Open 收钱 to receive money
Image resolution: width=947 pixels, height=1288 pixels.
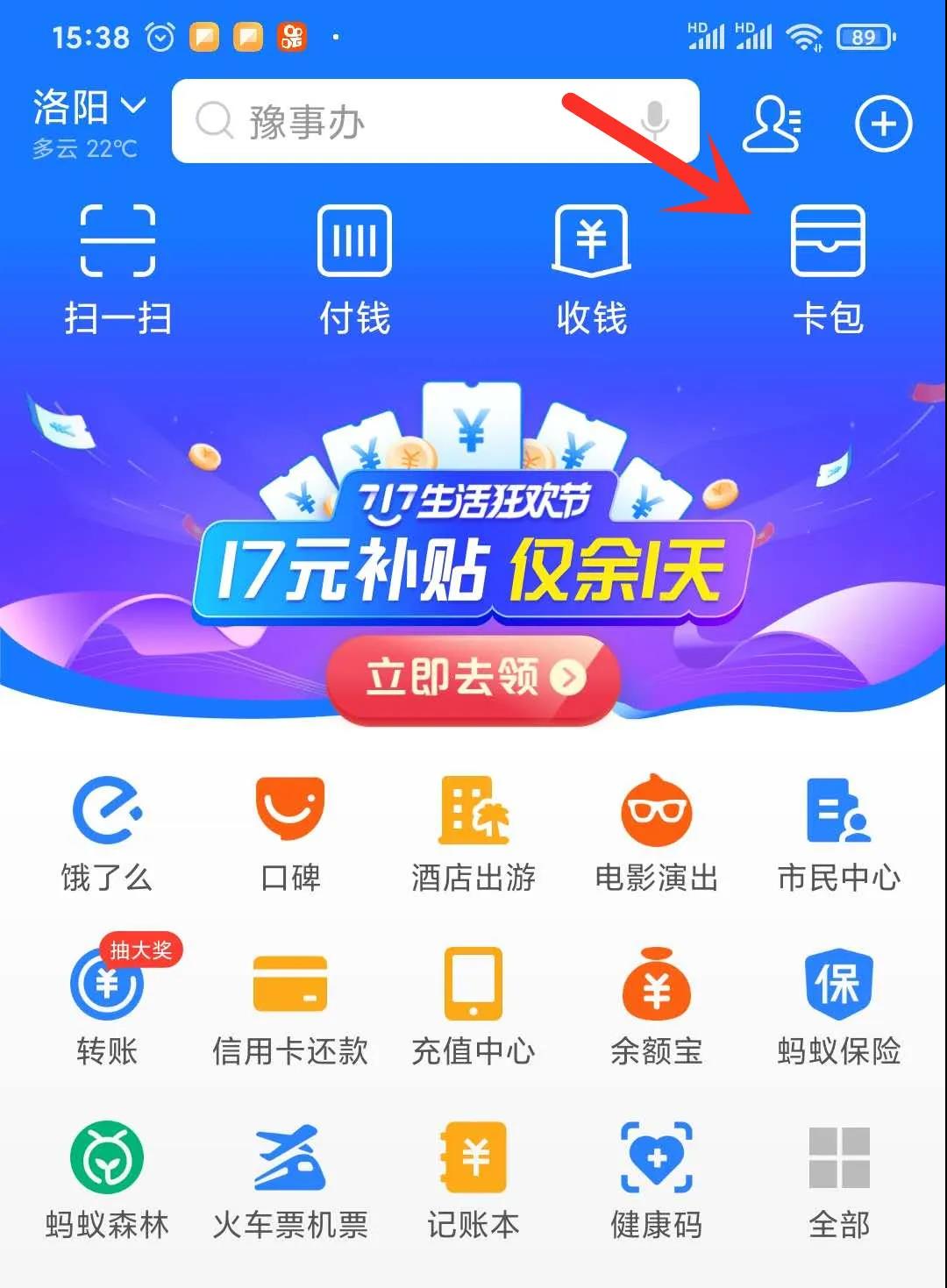coord(592,267)
